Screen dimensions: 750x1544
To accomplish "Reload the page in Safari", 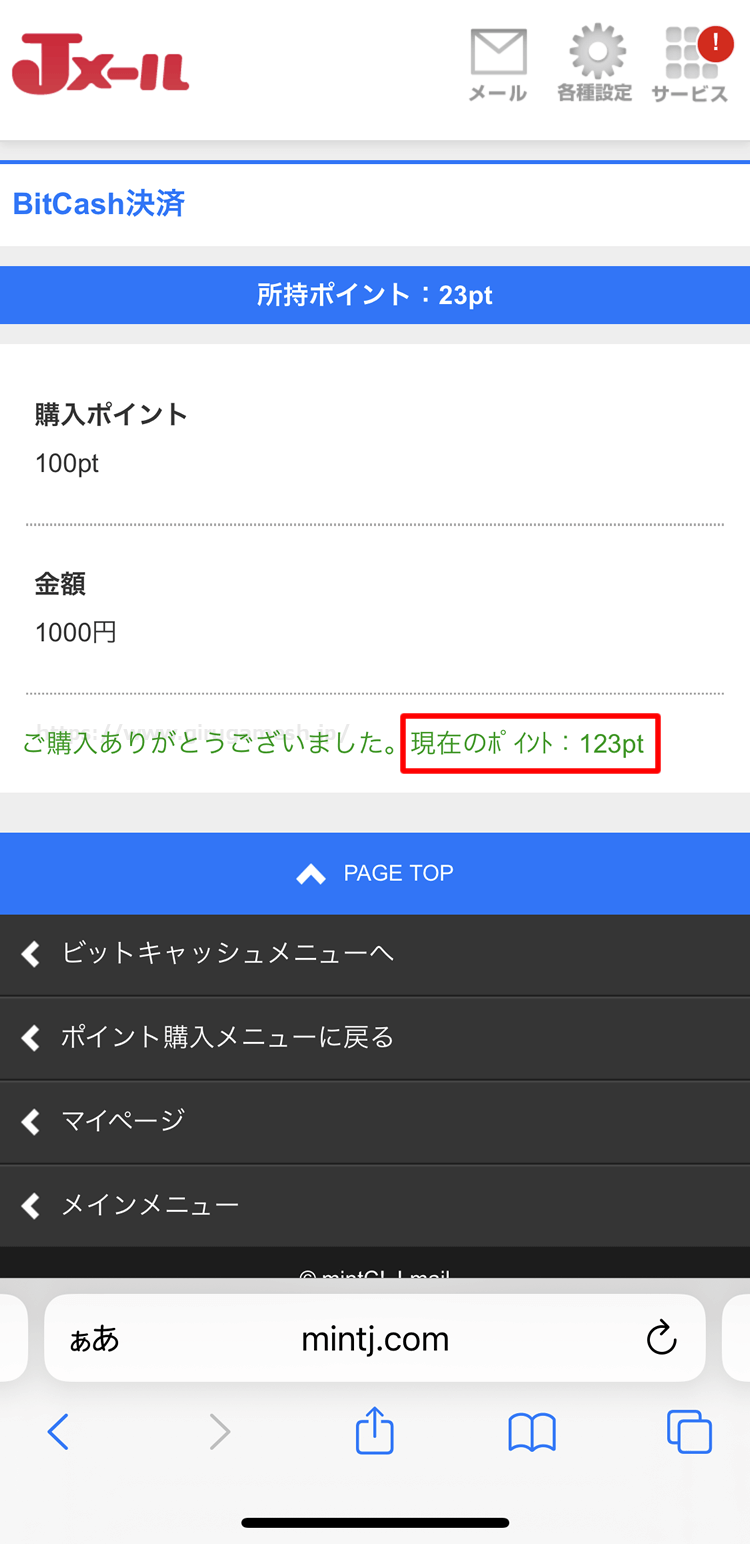I will pyautogui.click(x=661, y=1338).
